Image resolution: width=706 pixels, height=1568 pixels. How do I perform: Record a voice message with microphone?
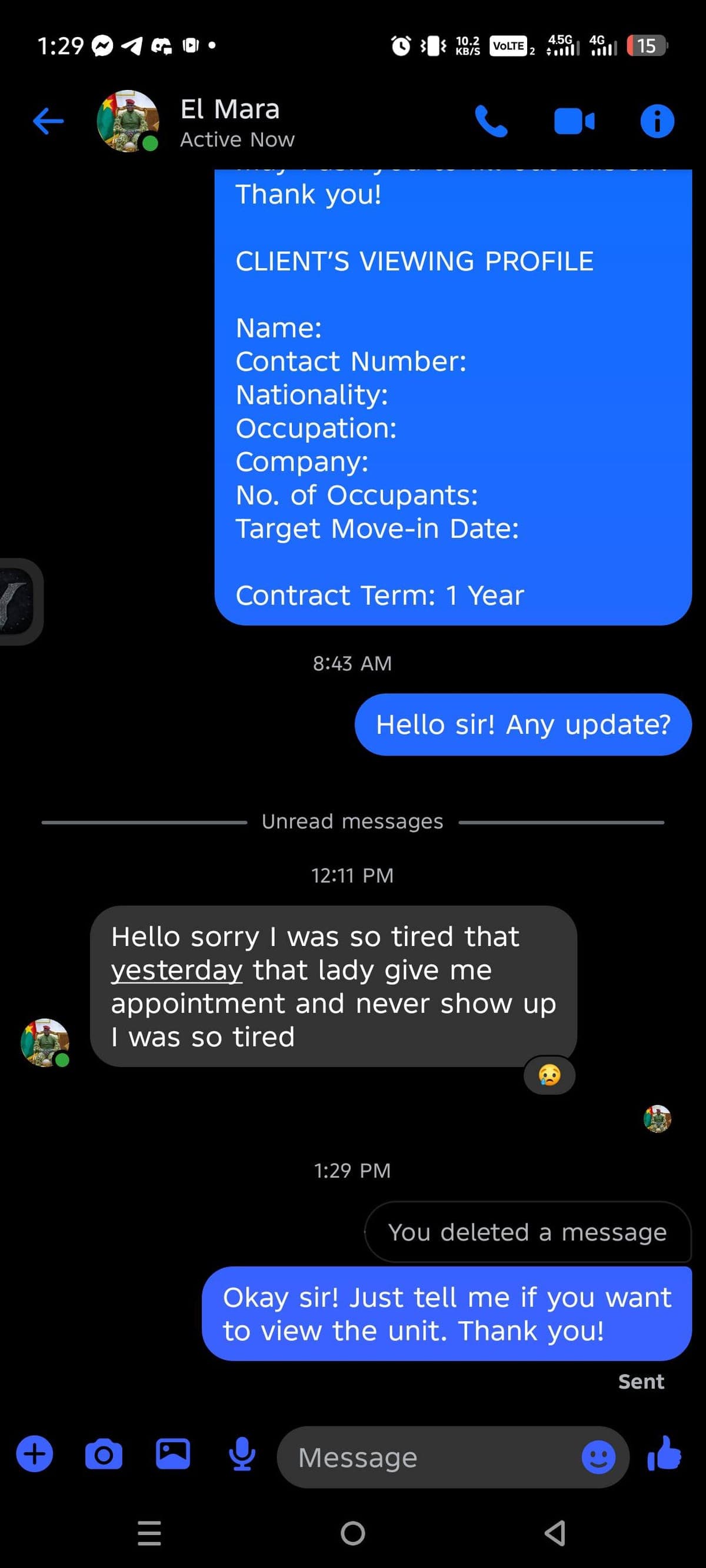(x=242, y=1455)
